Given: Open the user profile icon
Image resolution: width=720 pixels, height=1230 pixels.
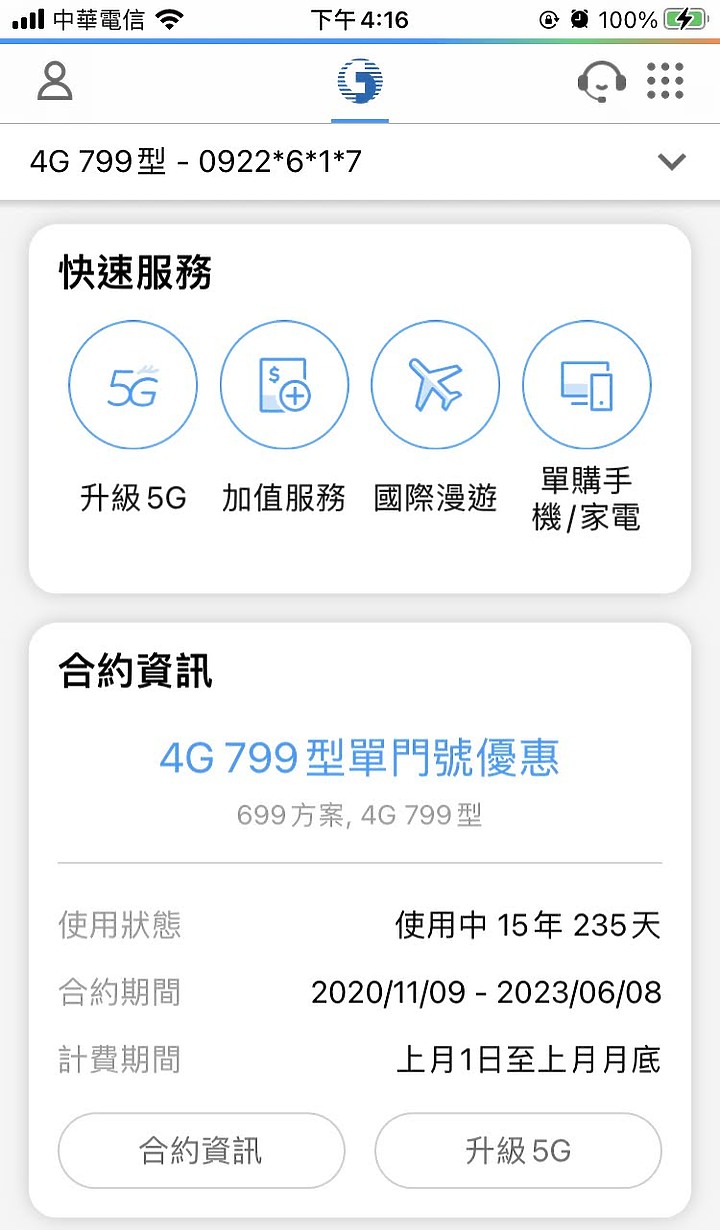Looking at the screenshot, I should pos(55,81).
